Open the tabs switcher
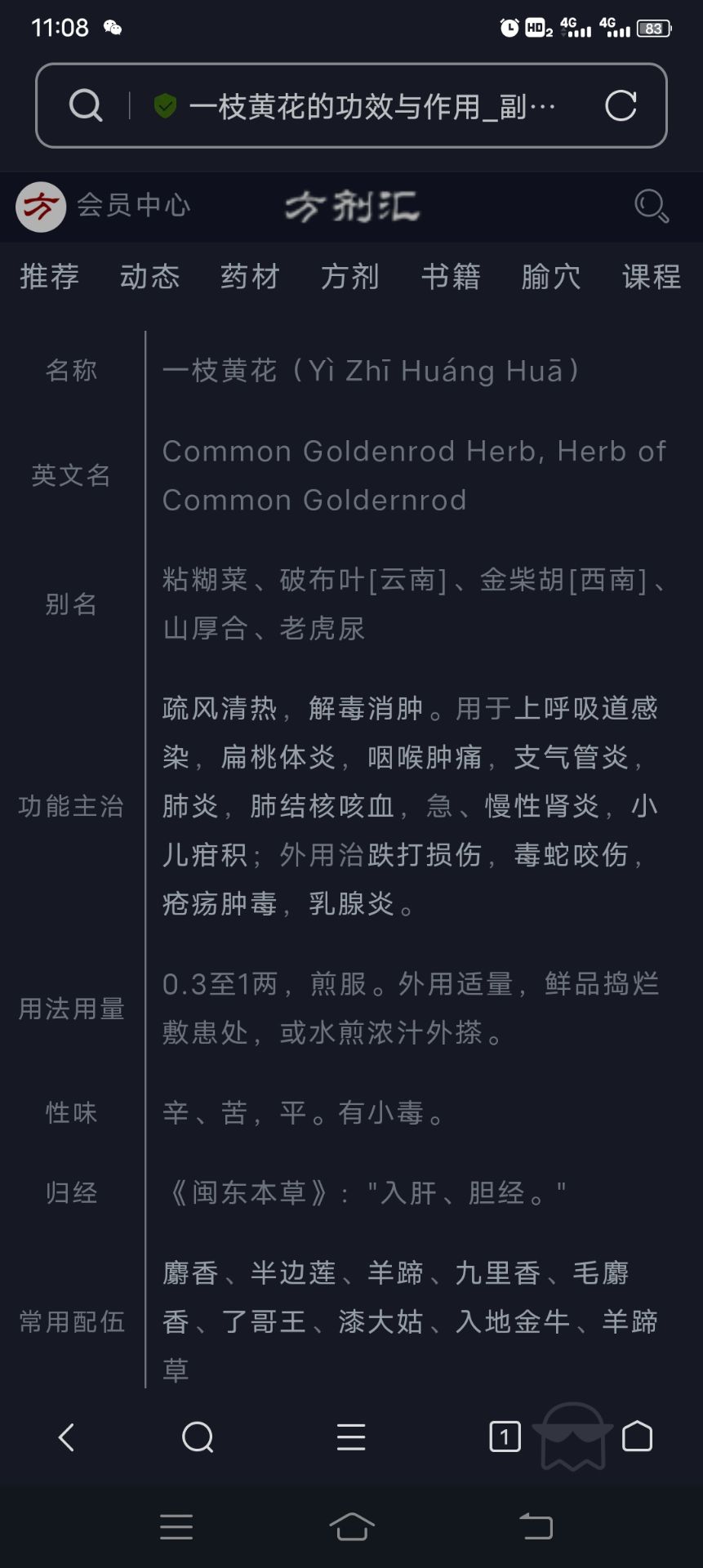 point(505,1437)
